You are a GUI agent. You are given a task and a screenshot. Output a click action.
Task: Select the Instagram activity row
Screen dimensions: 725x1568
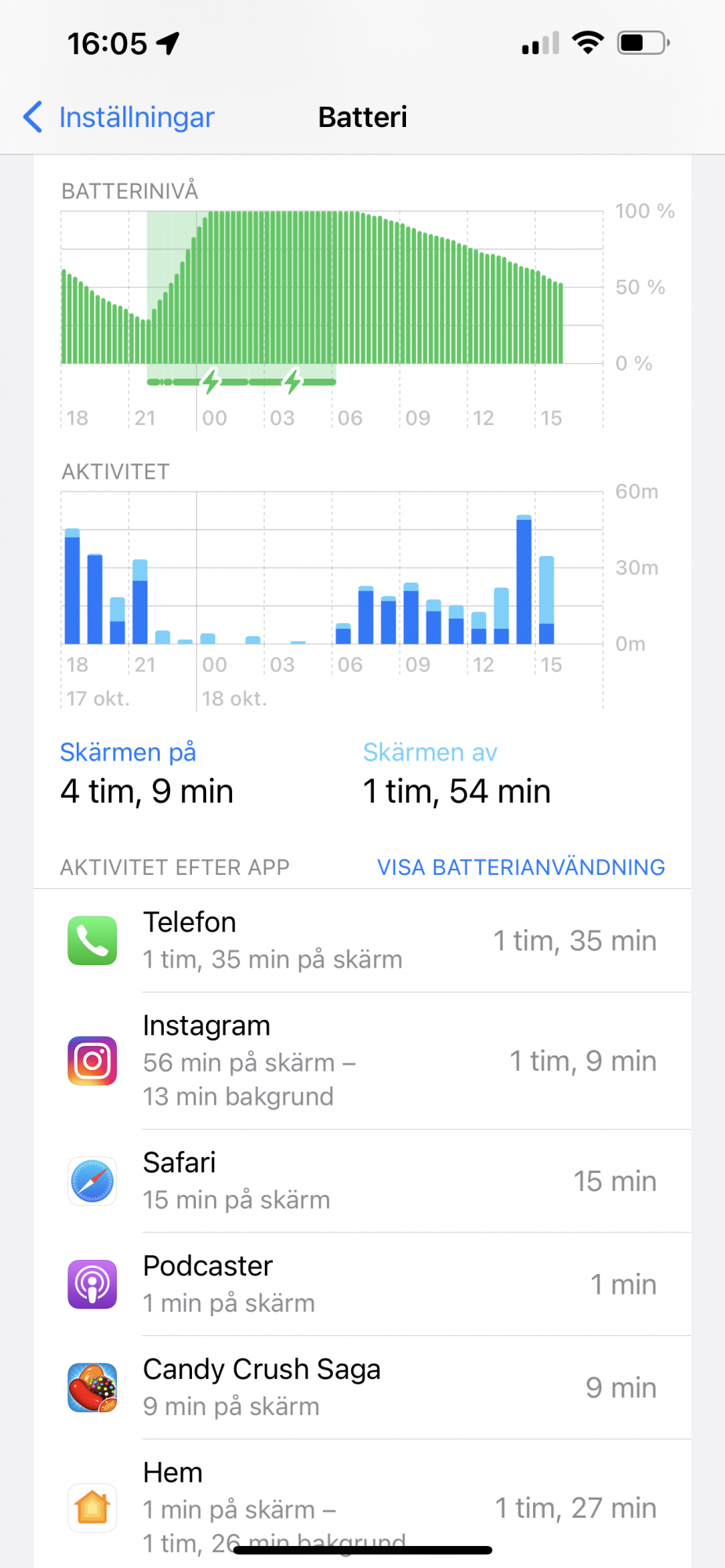point(362,1061)
